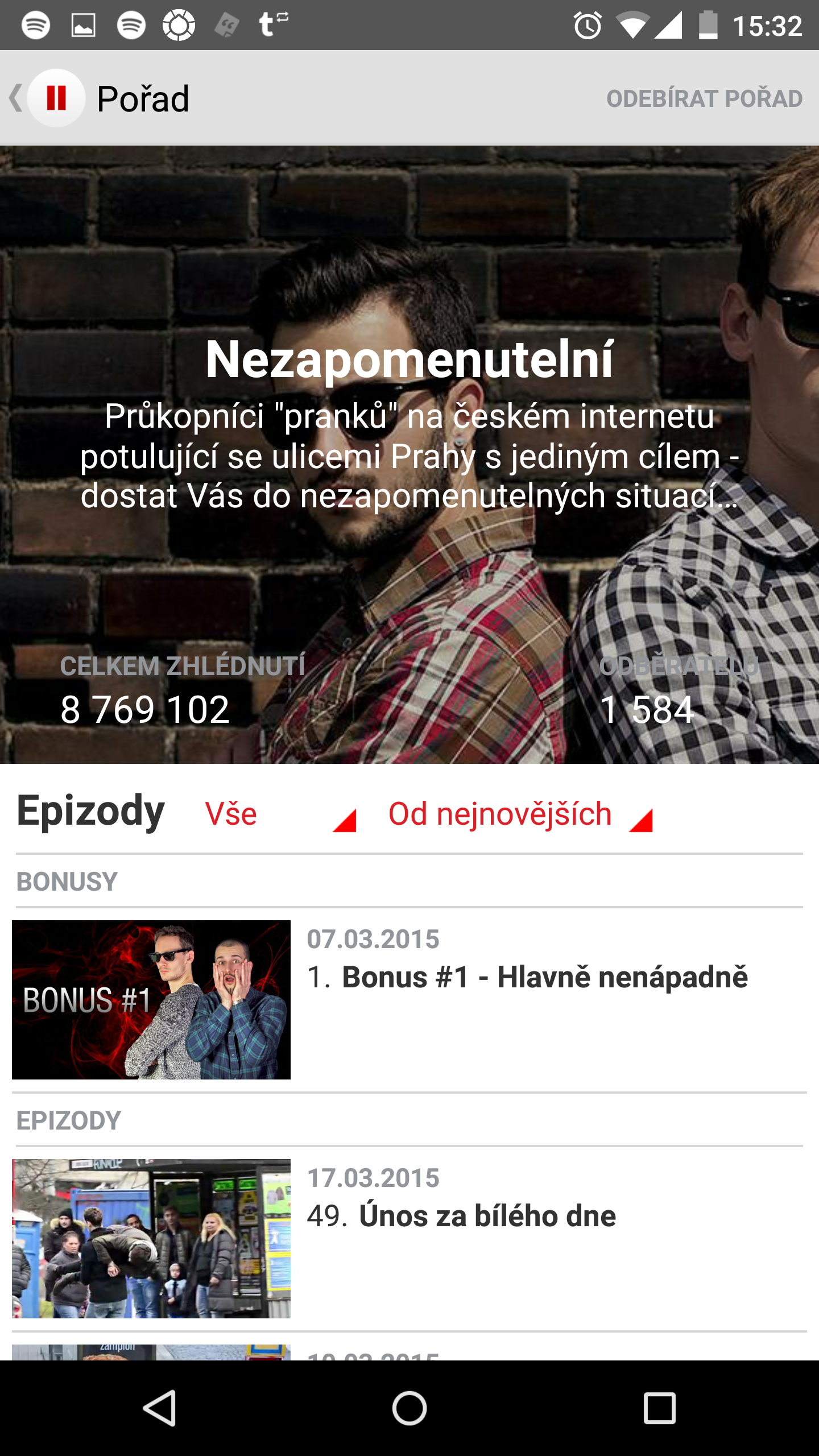Open the Vše episode filter dropdown
This screenshot has width=819, height=1456.
click(x=280, y=814)
